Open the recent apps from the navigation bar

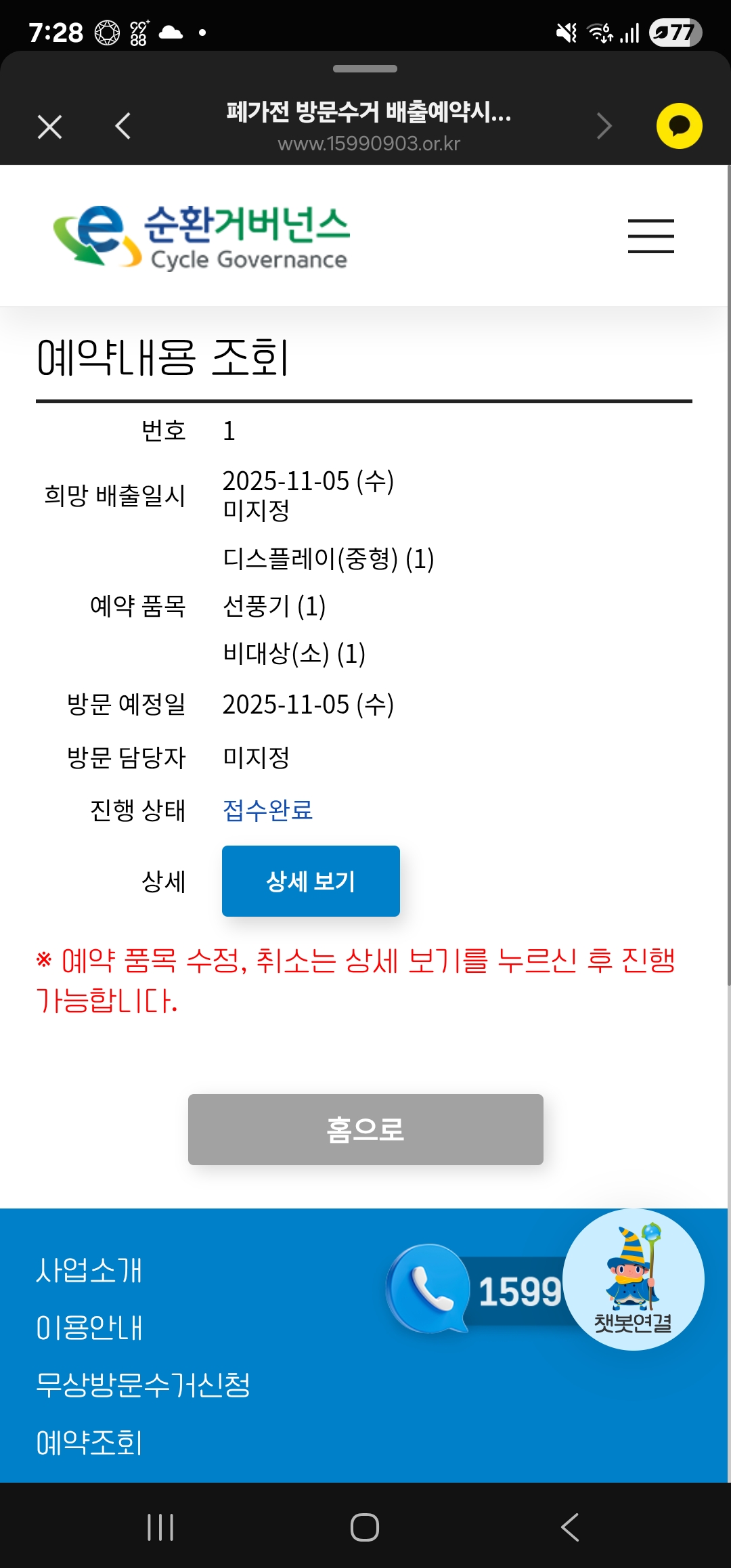160,1527
